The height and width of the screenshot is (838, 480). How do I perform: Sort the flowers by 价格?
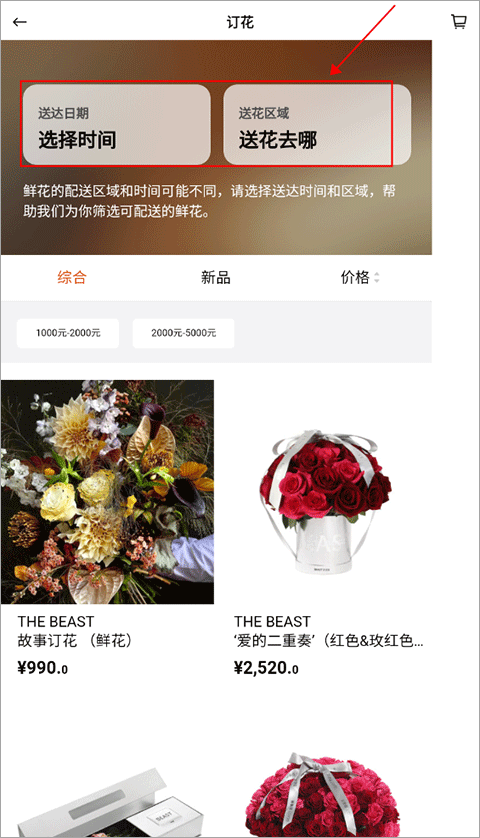tap(360, 277)
